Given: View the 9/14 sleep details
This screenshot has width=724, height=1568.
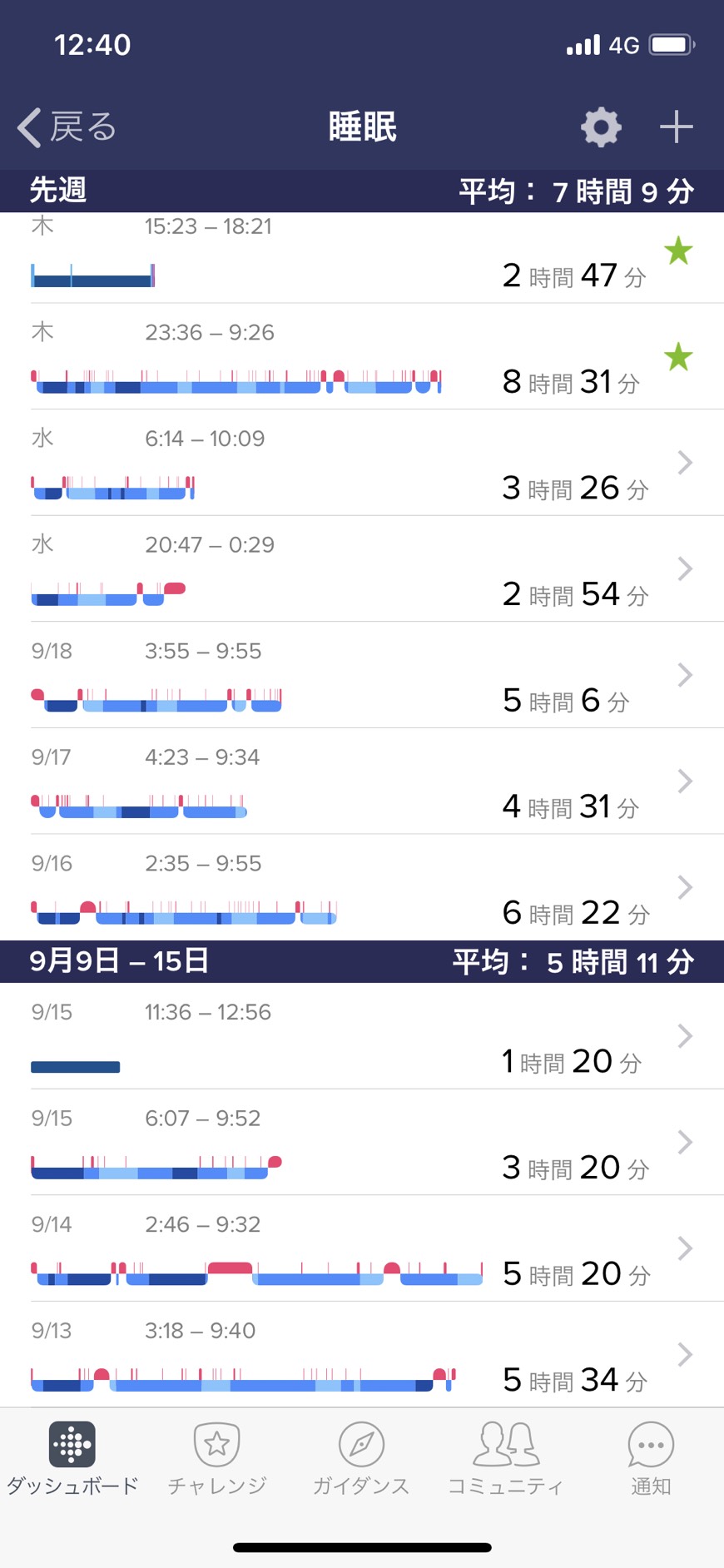Looking at the screenshot, I should (362, 1248).
